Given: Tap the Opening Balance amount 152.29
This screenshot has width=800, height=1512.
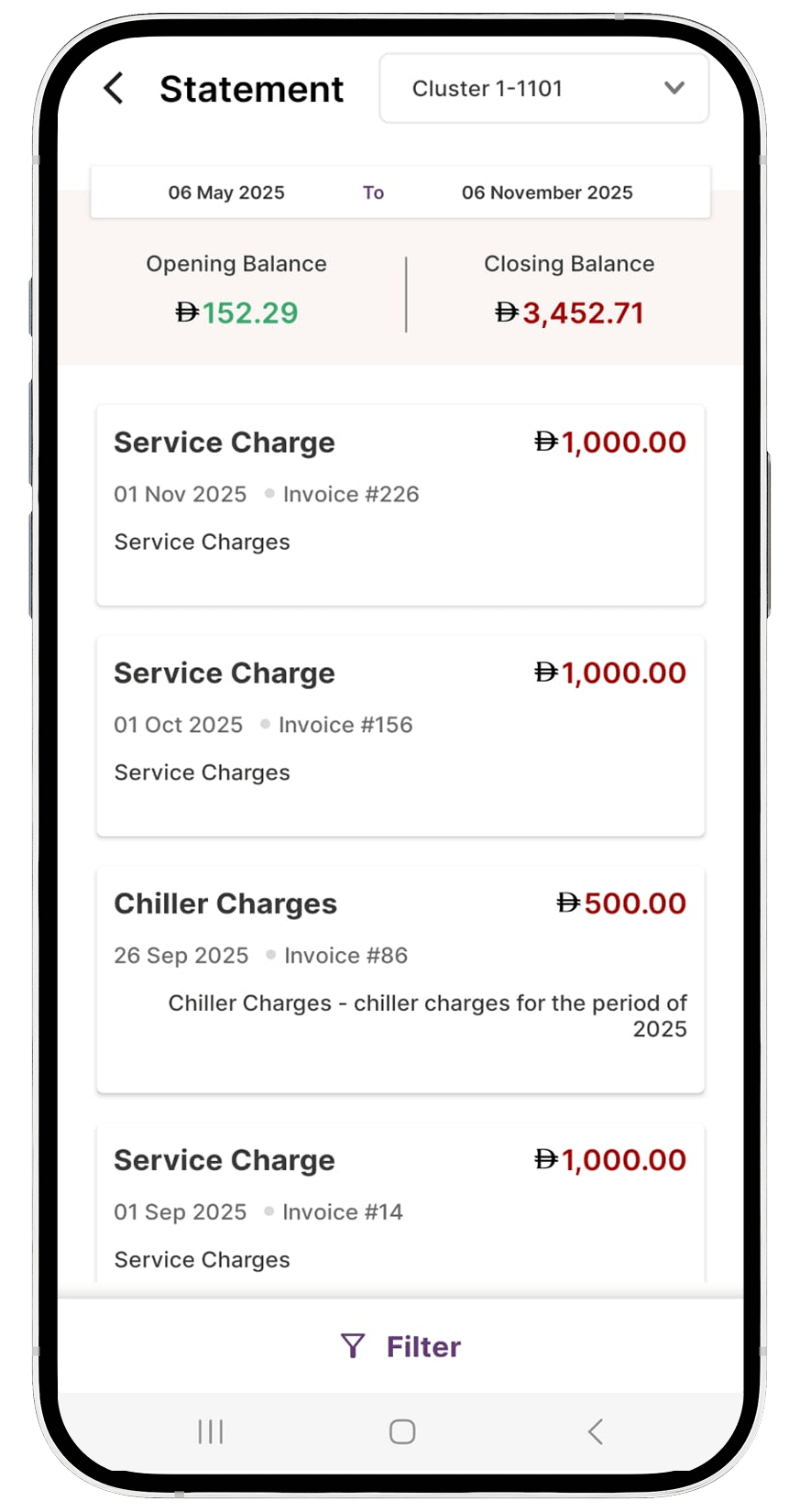Looking at the screenshot, I should point(236,312).
